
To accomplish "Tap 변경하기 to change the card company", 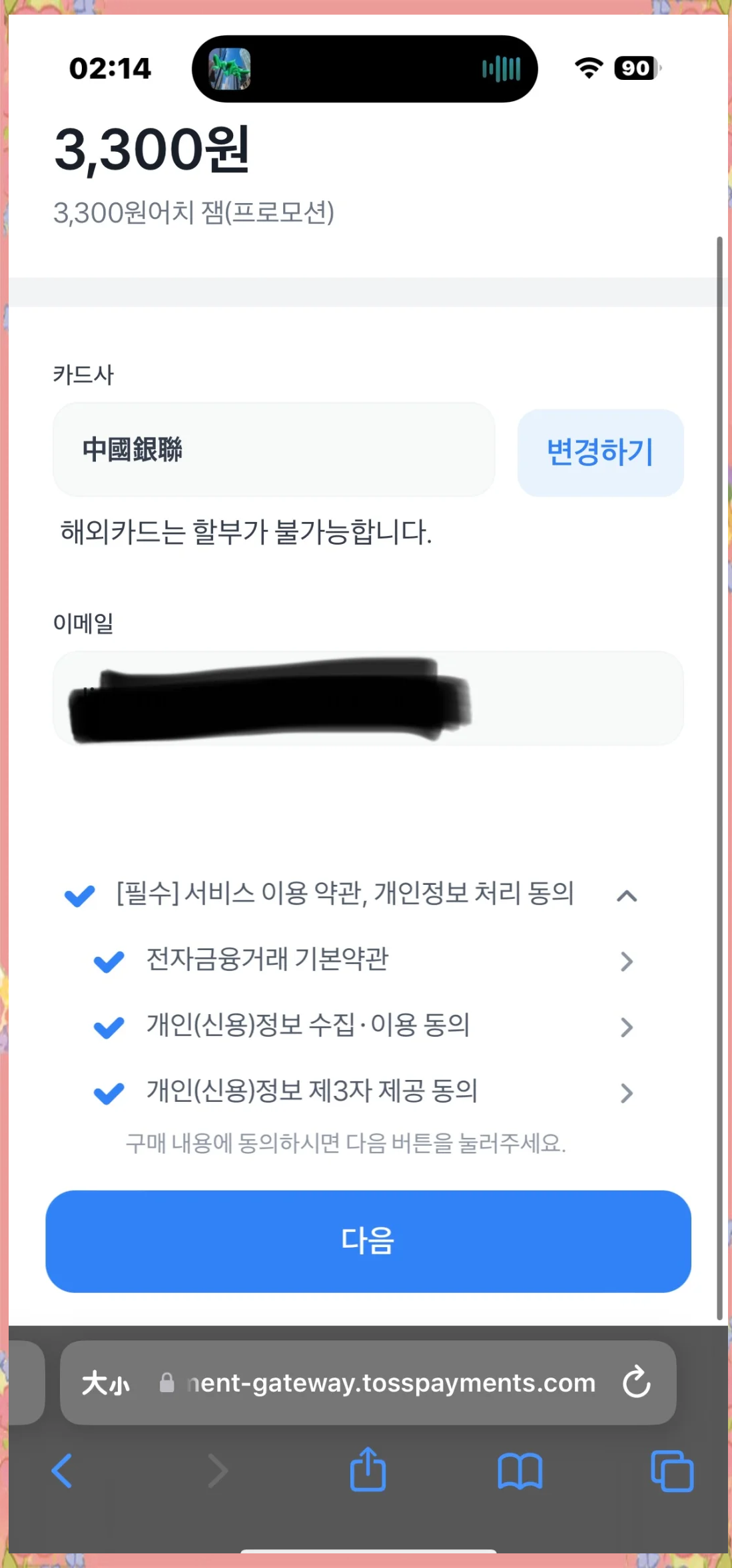I will 600,453.
